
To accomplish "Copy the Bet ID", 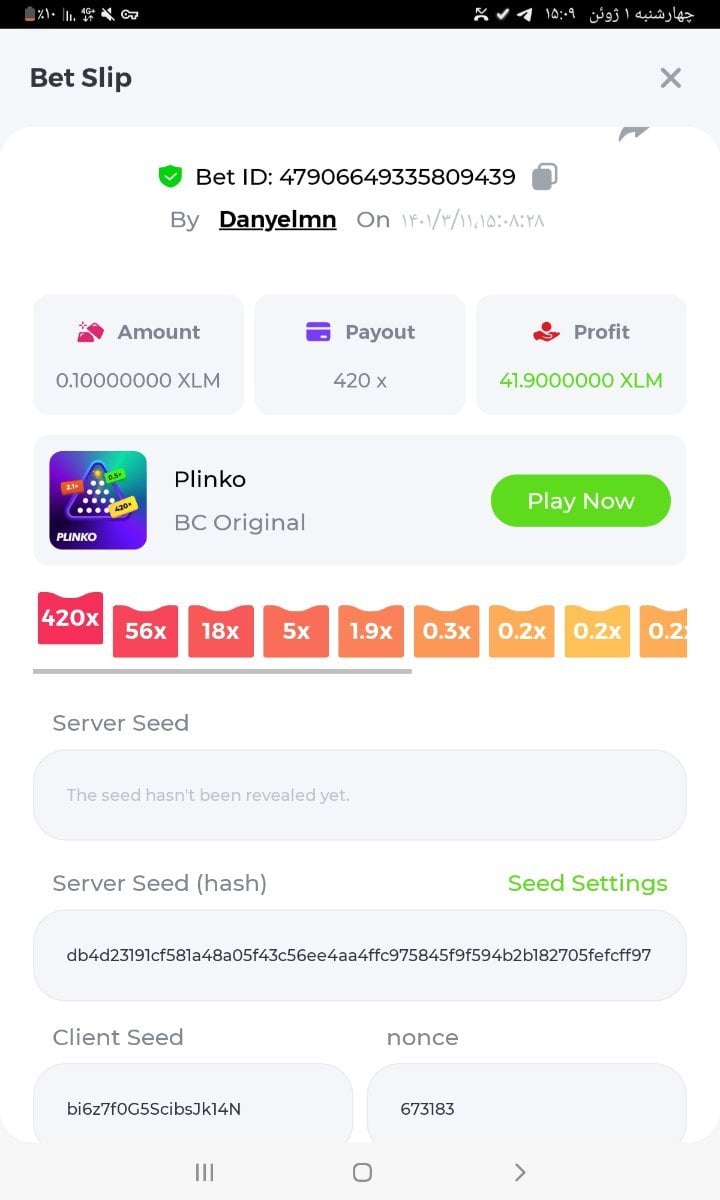I will [544, 177].
